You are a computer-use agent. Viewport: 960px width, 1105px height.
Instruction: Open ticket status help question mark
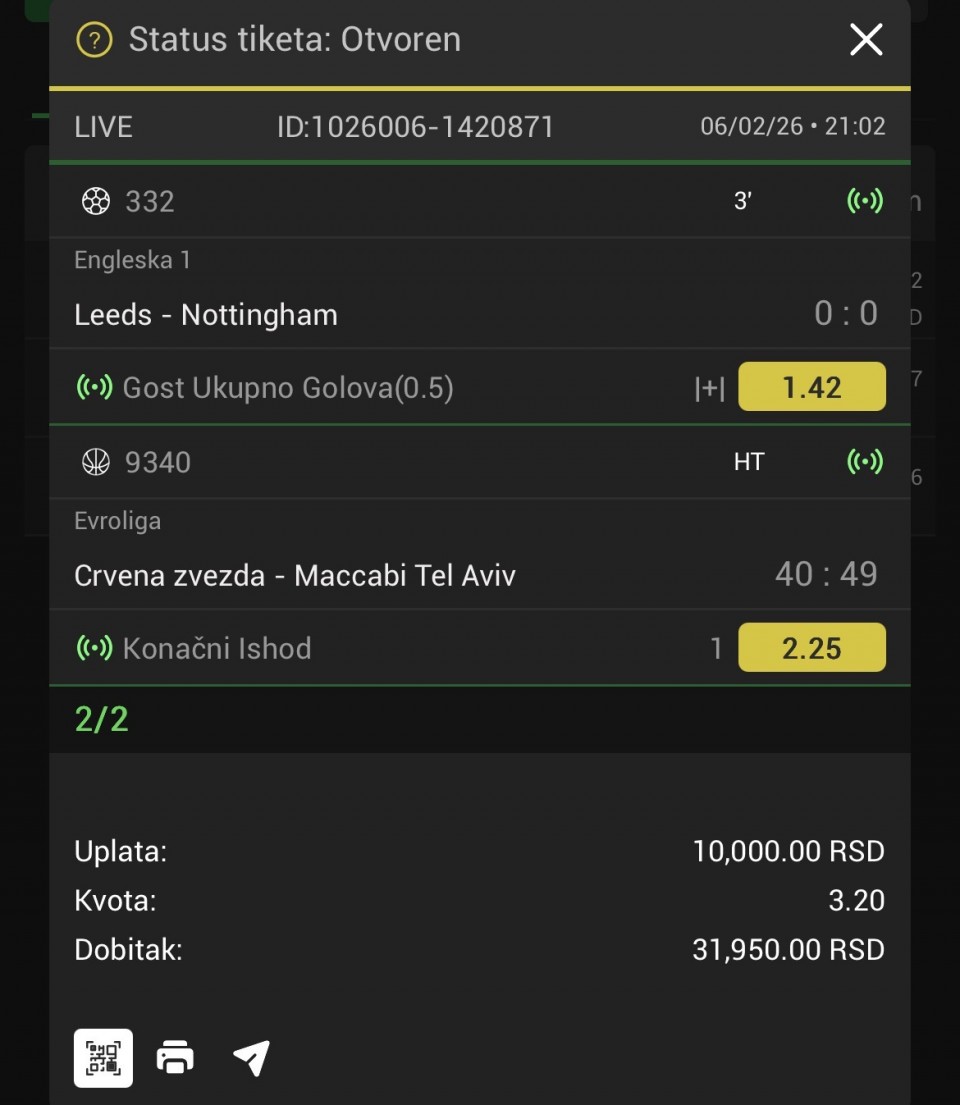click(x=94, y=41)
